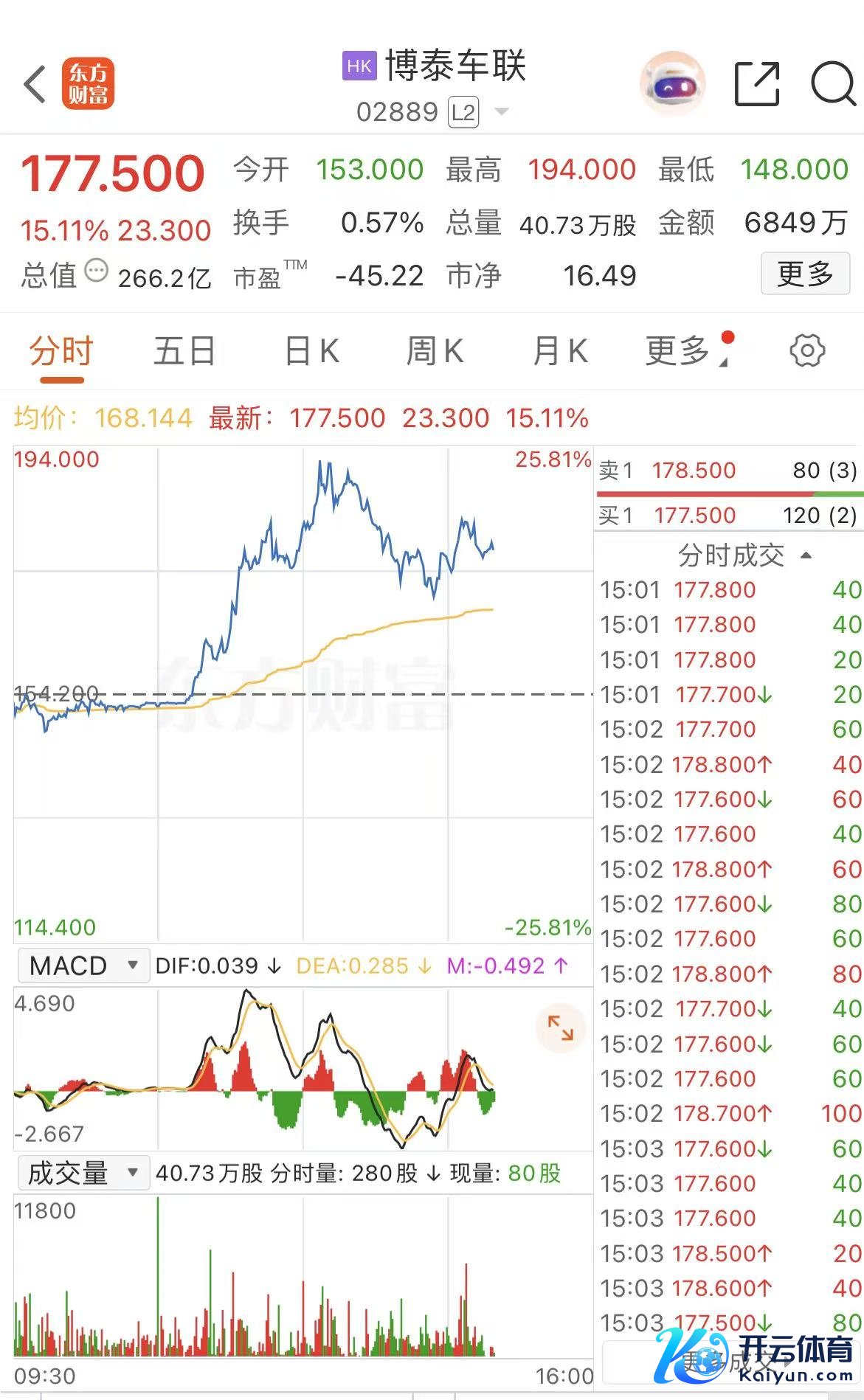
Task: Switch to the 五日 chart tab
Action: 184,351
